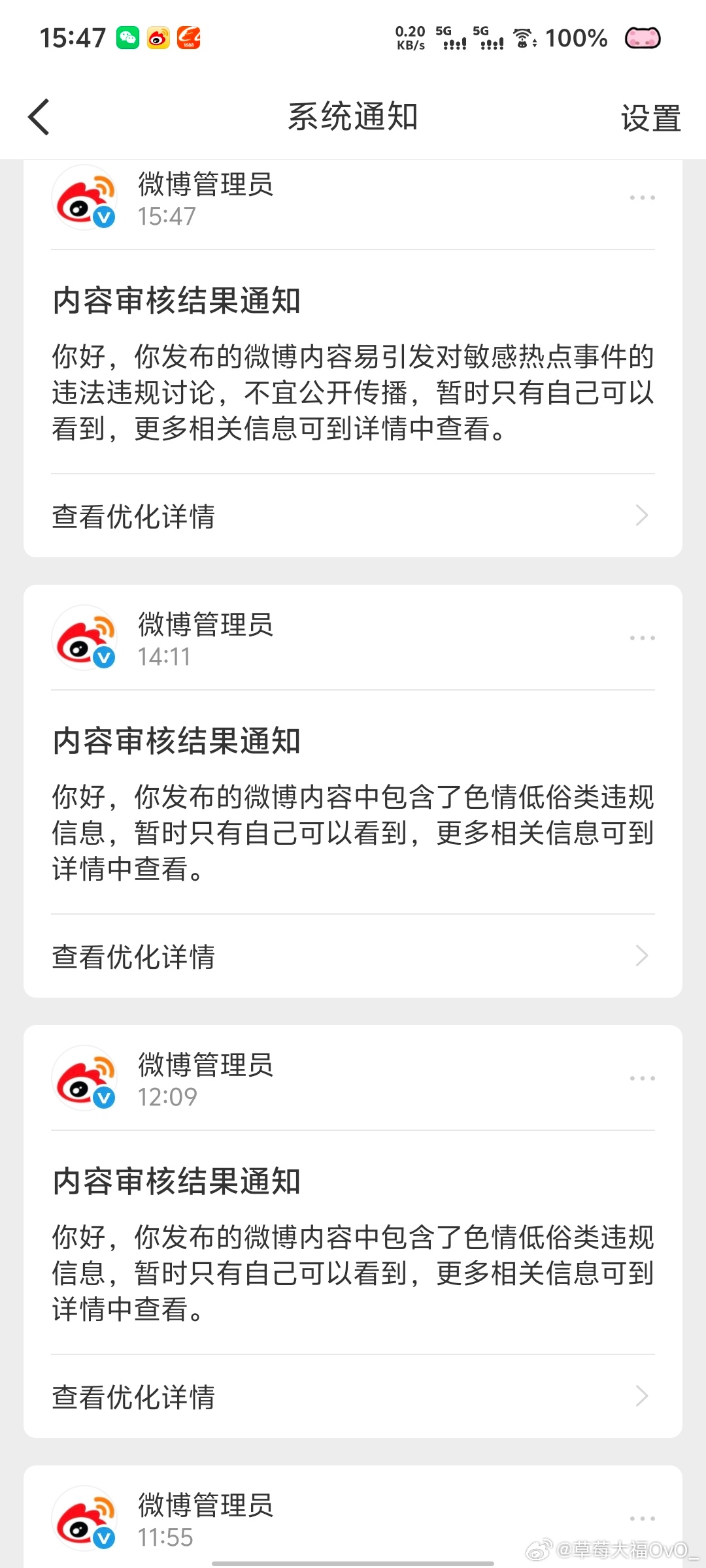Go back from 系统通知 page

pos(39,118)
